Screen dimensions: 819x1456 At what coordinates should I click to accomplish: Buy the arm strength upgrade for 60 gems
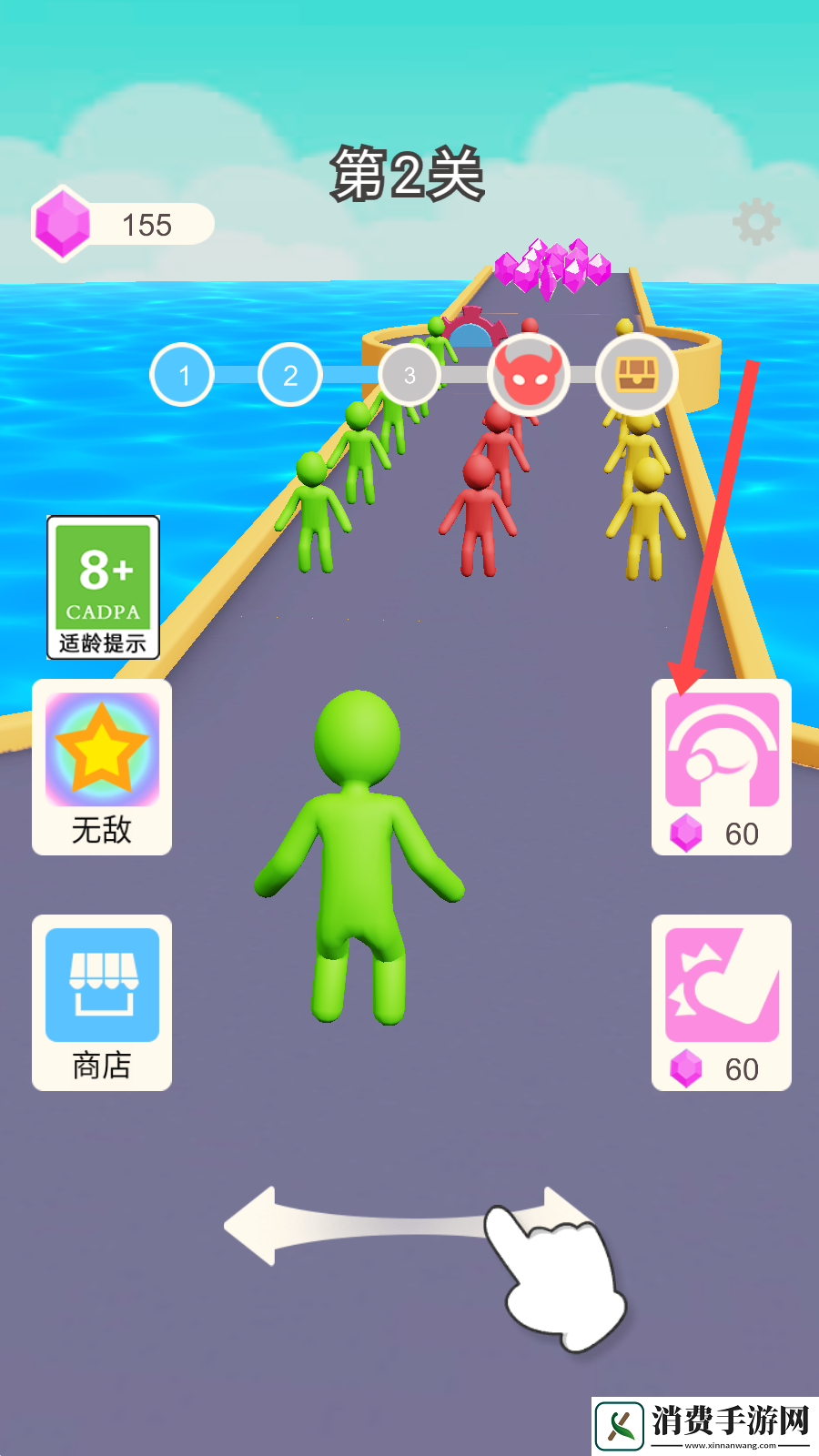tap(722, 1002)
